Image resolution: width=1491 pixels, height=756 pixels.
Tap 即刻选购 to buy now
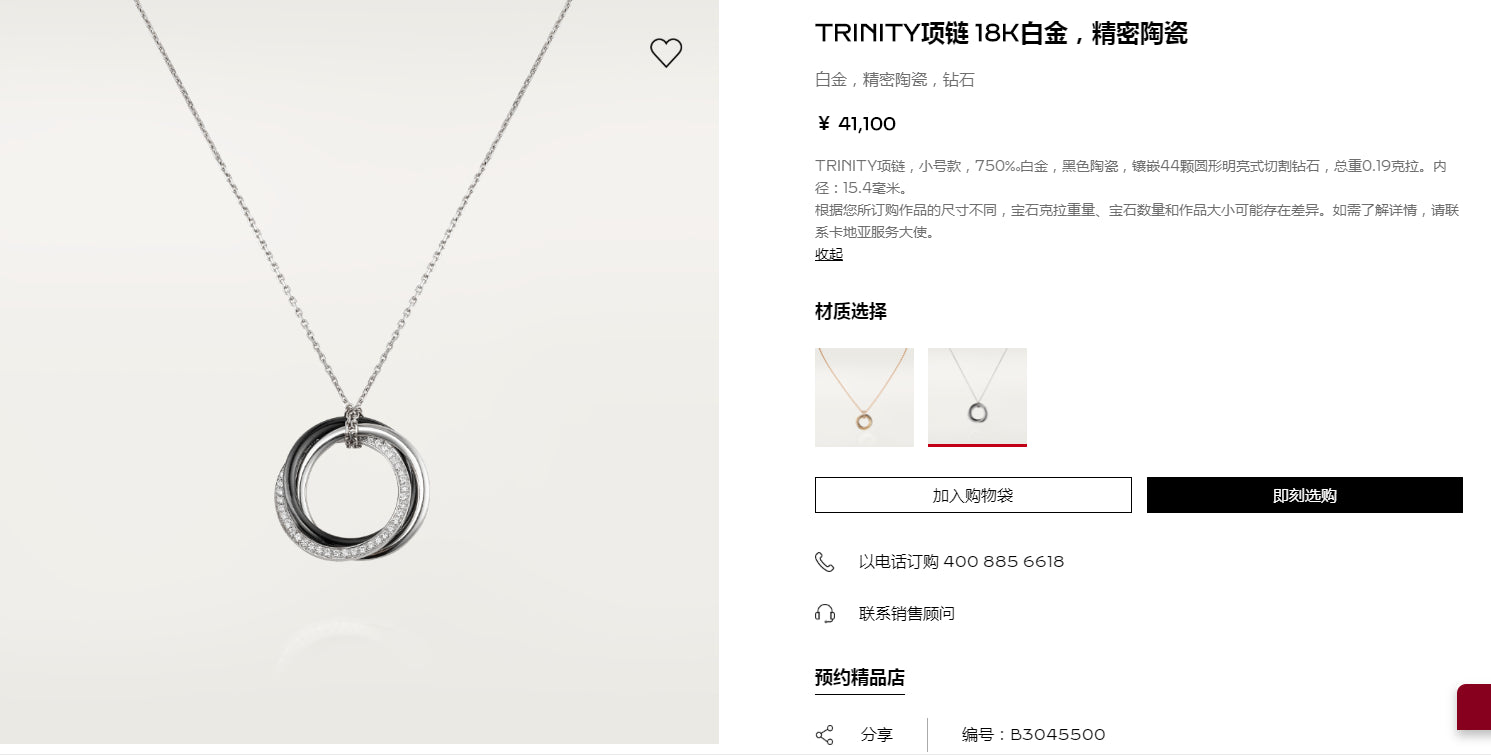(x=1304, y=495)
